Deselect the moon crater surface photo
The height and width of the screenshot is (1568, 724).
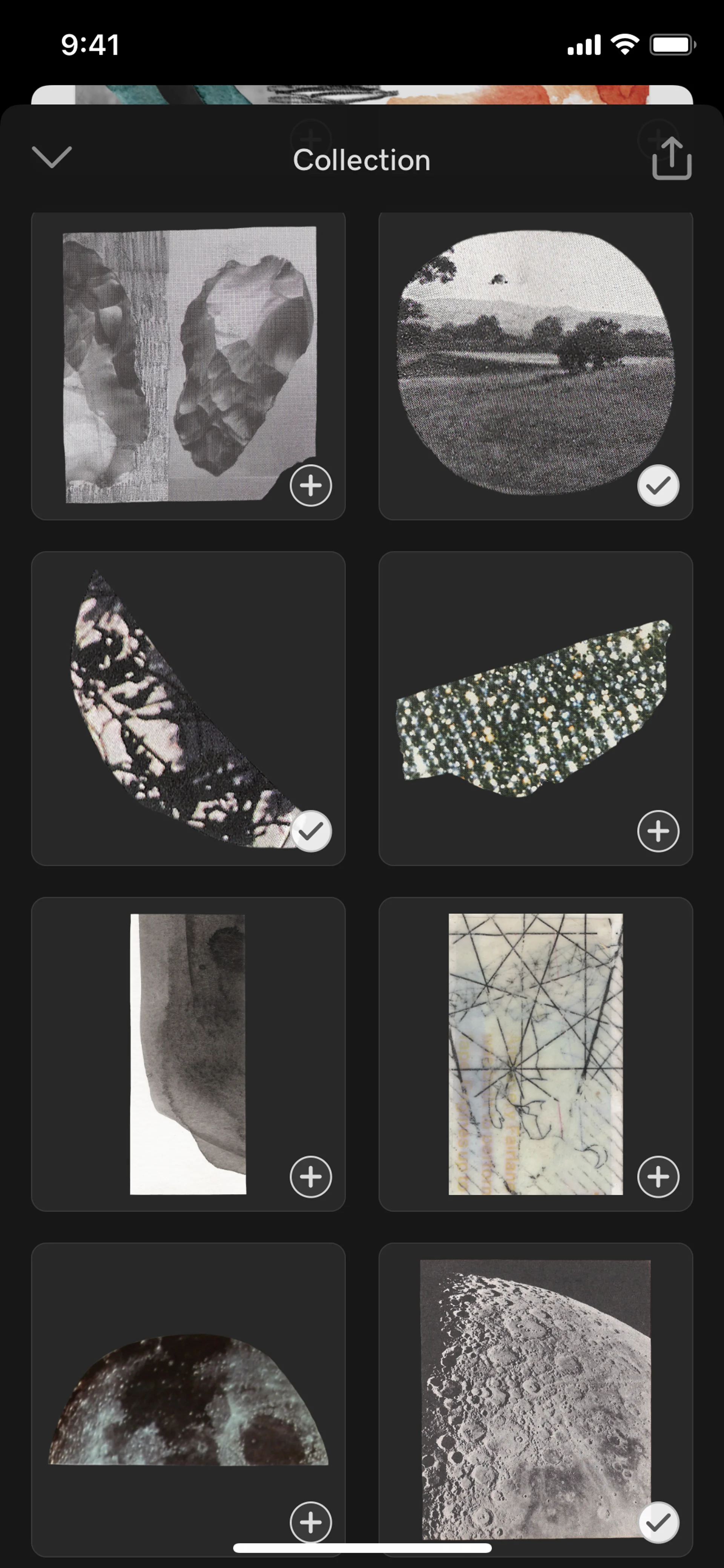click(658, 1522)
